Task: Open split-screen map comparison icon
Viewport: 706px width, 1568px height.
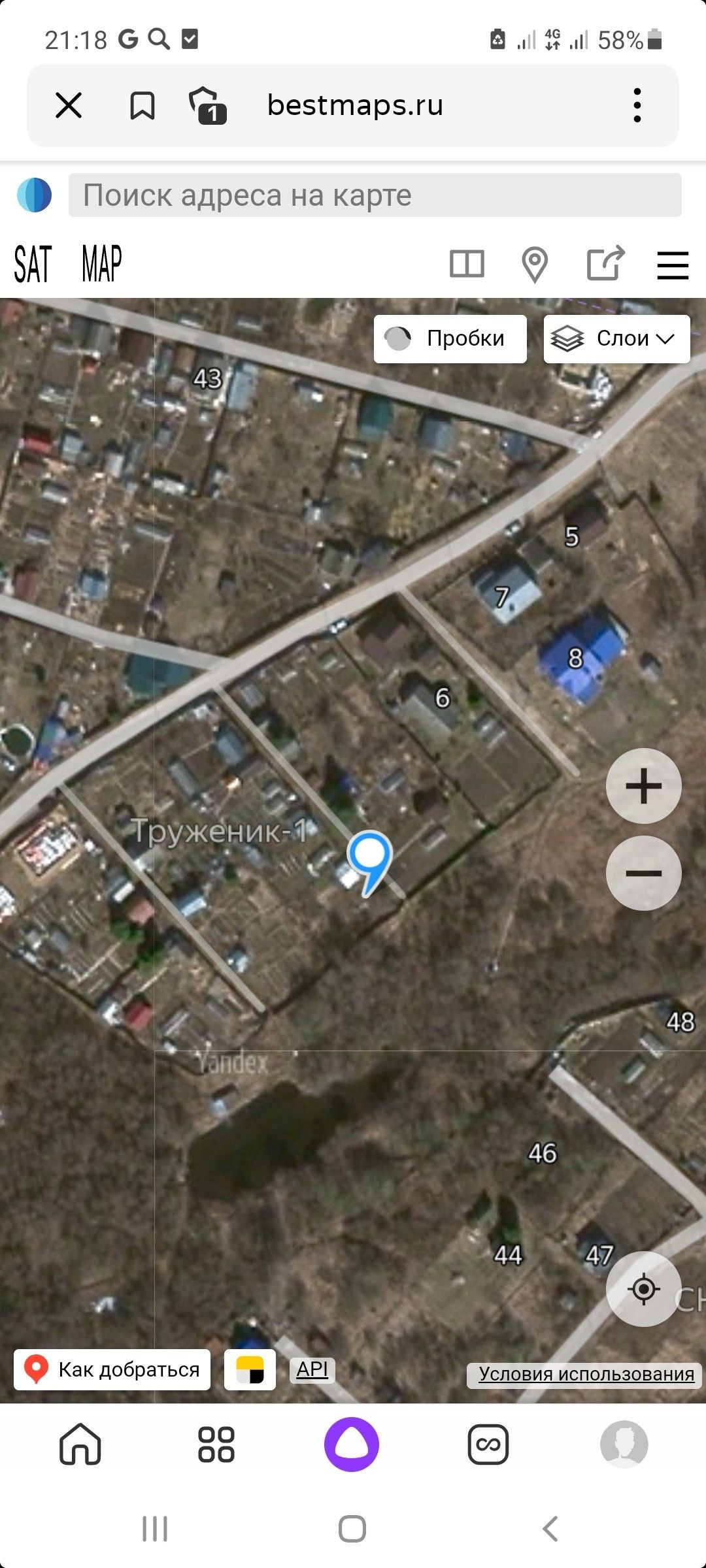Action: click(x=467, y=265)
